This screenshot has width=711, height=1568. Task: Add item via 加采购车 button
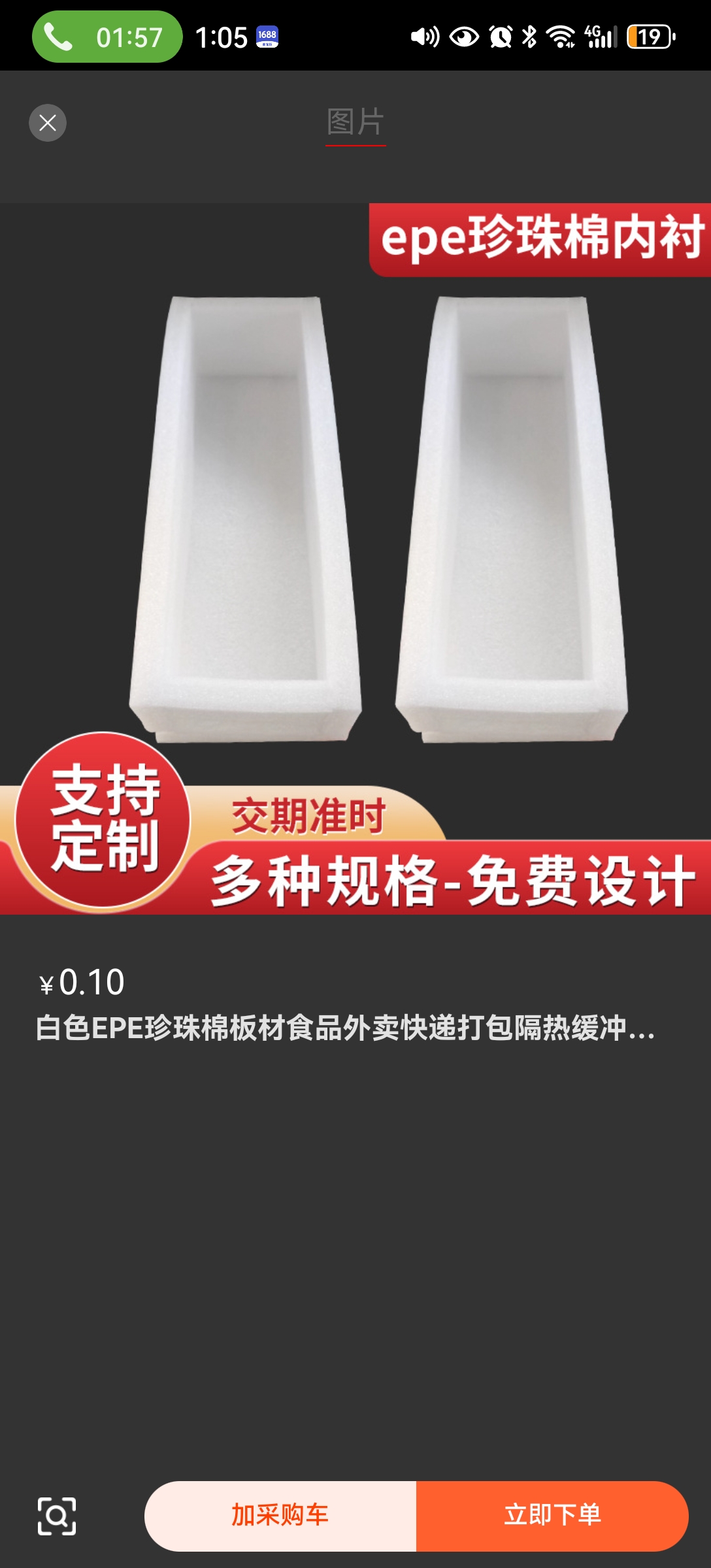pyautogui.click(x=280, y=1516)
